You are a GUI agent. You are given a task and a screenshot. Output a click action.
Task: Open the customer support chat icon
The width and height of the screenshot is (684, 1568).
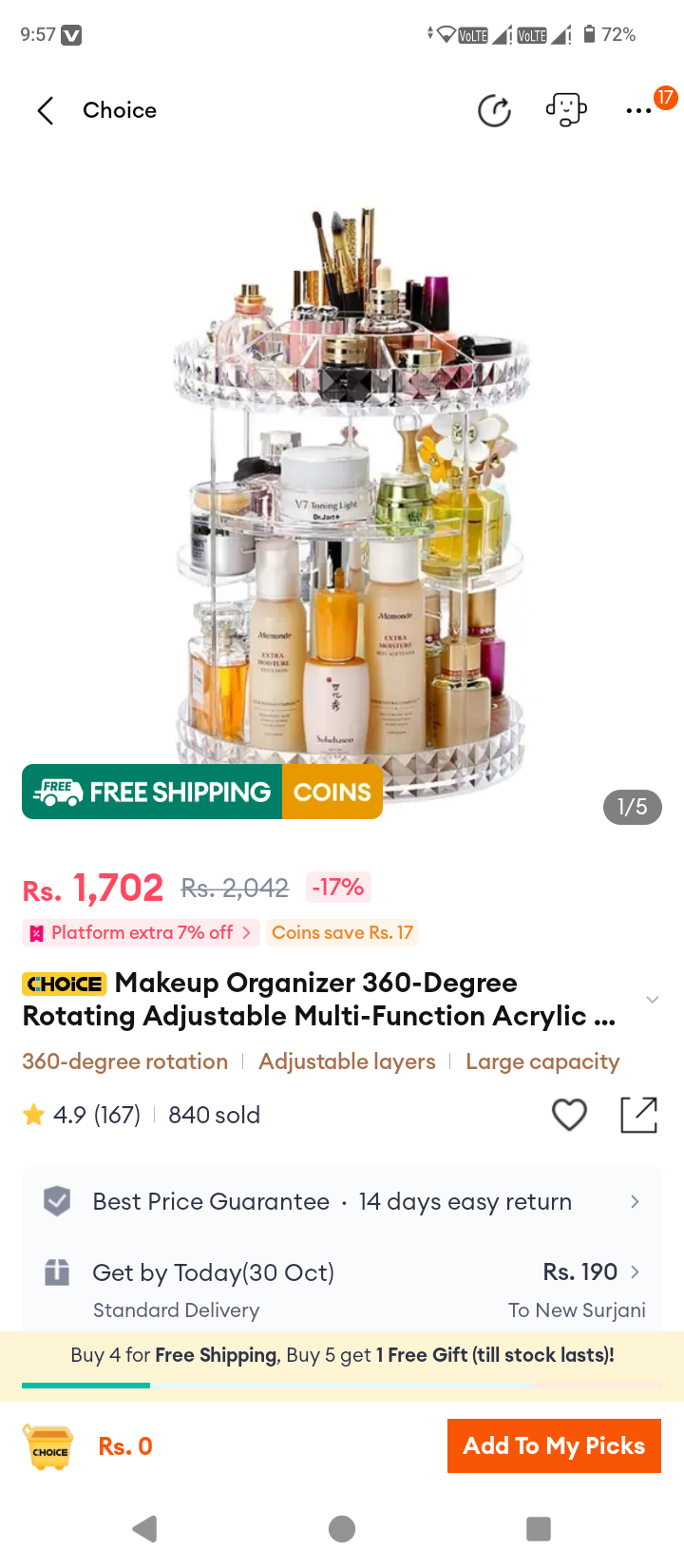click(566, 110)
